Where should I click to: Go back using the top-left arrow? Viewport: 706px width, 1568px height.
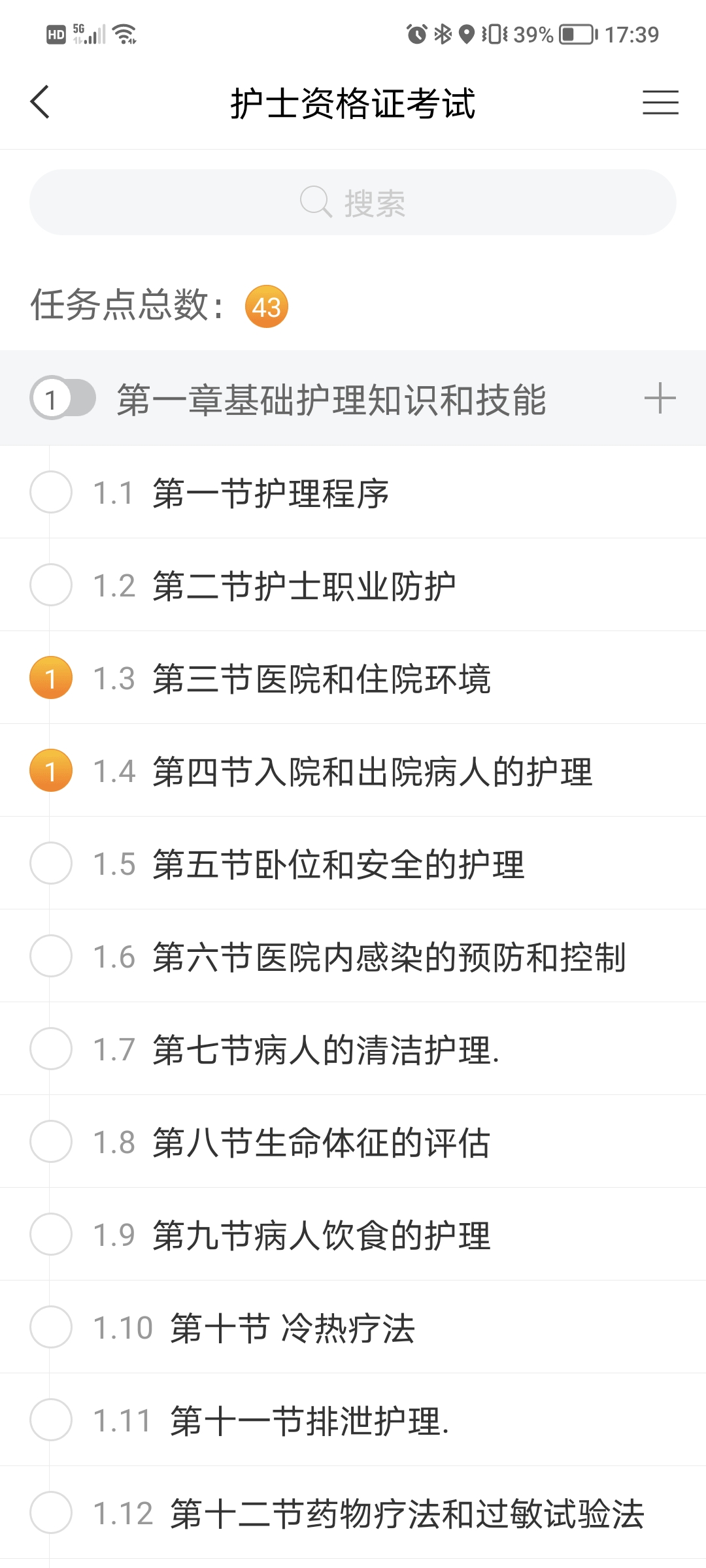pos(40,103)
